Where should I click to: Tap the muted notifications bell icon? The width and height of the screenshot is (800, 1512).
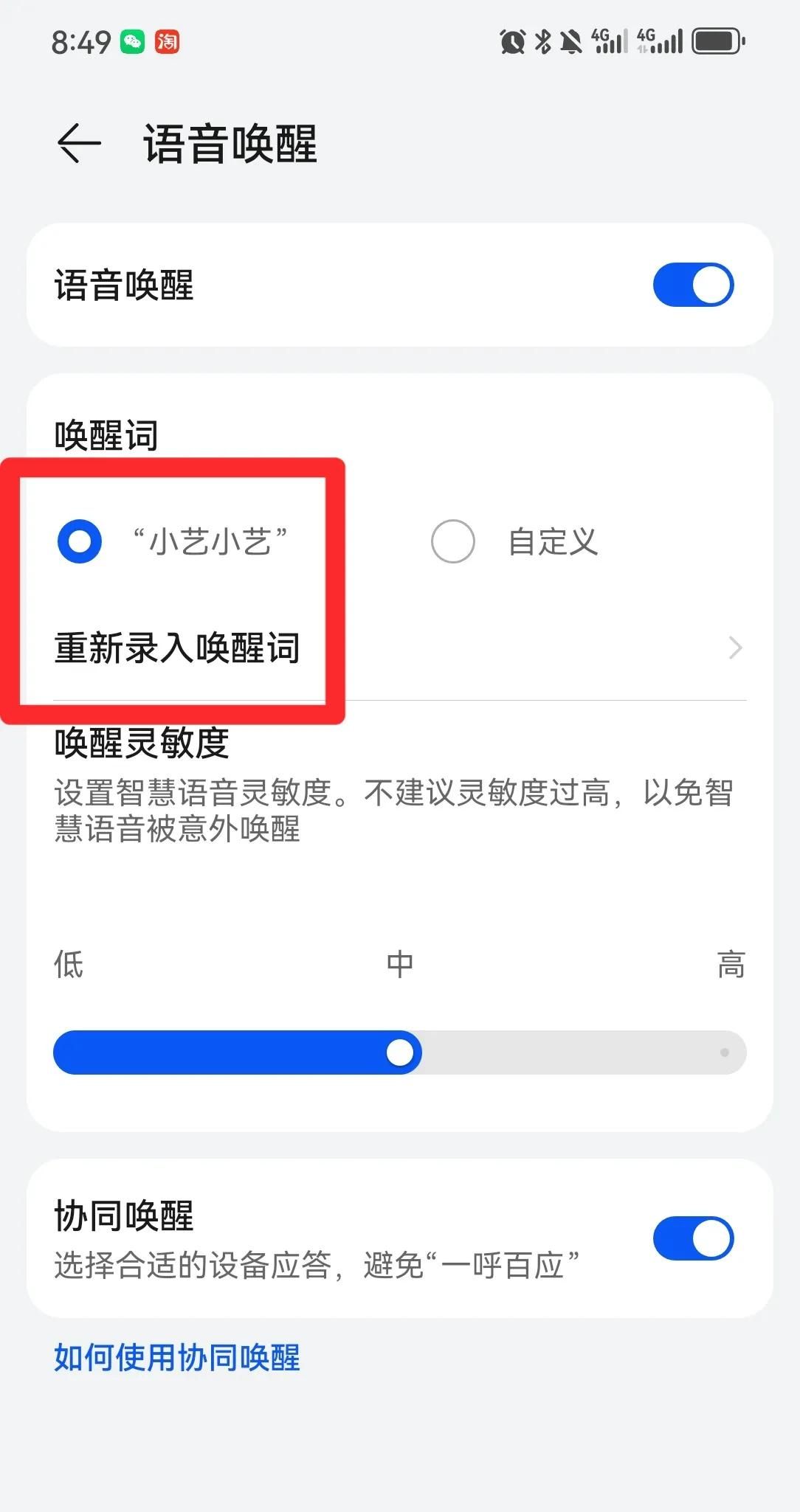(572, 42)
